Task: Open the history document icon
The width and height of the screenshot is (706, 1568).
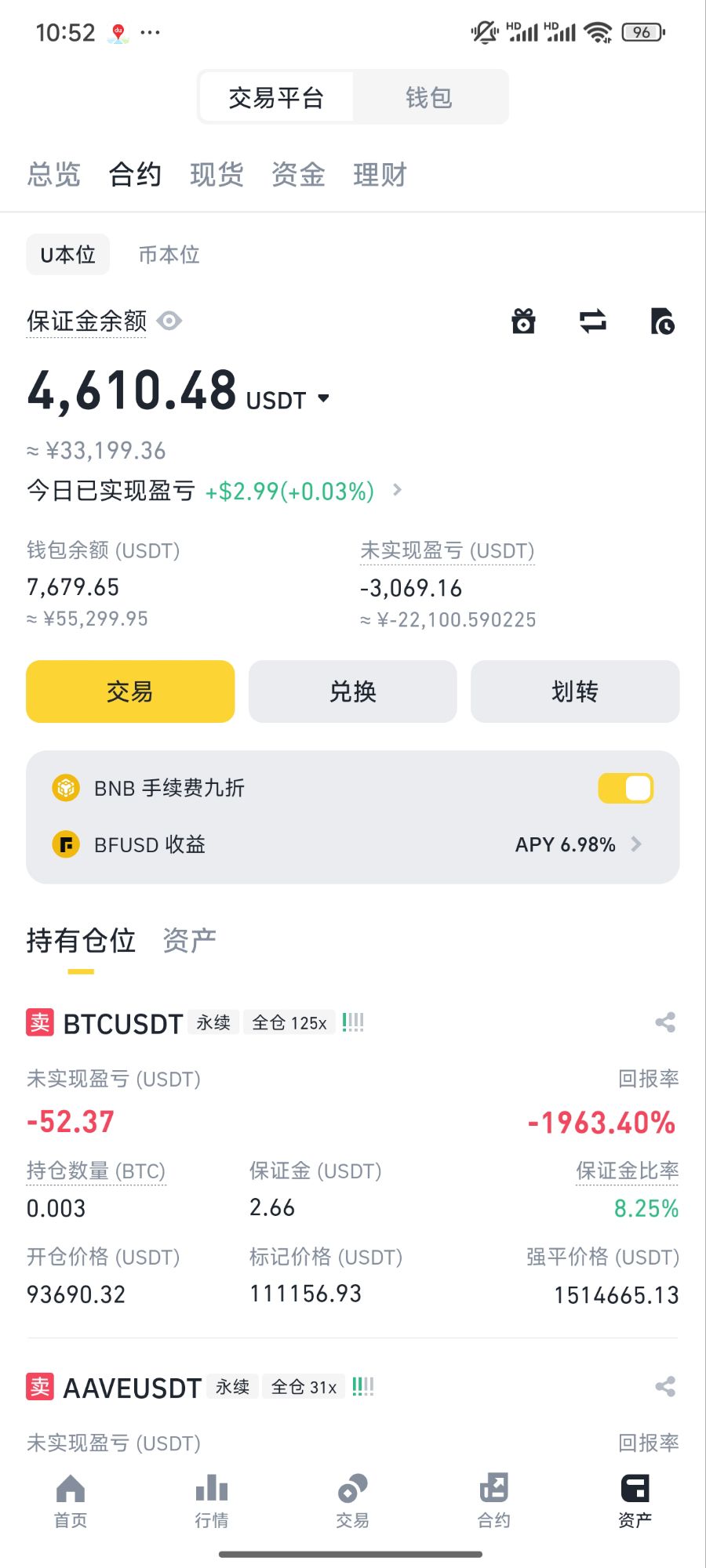Action: [x=663, y=321]
